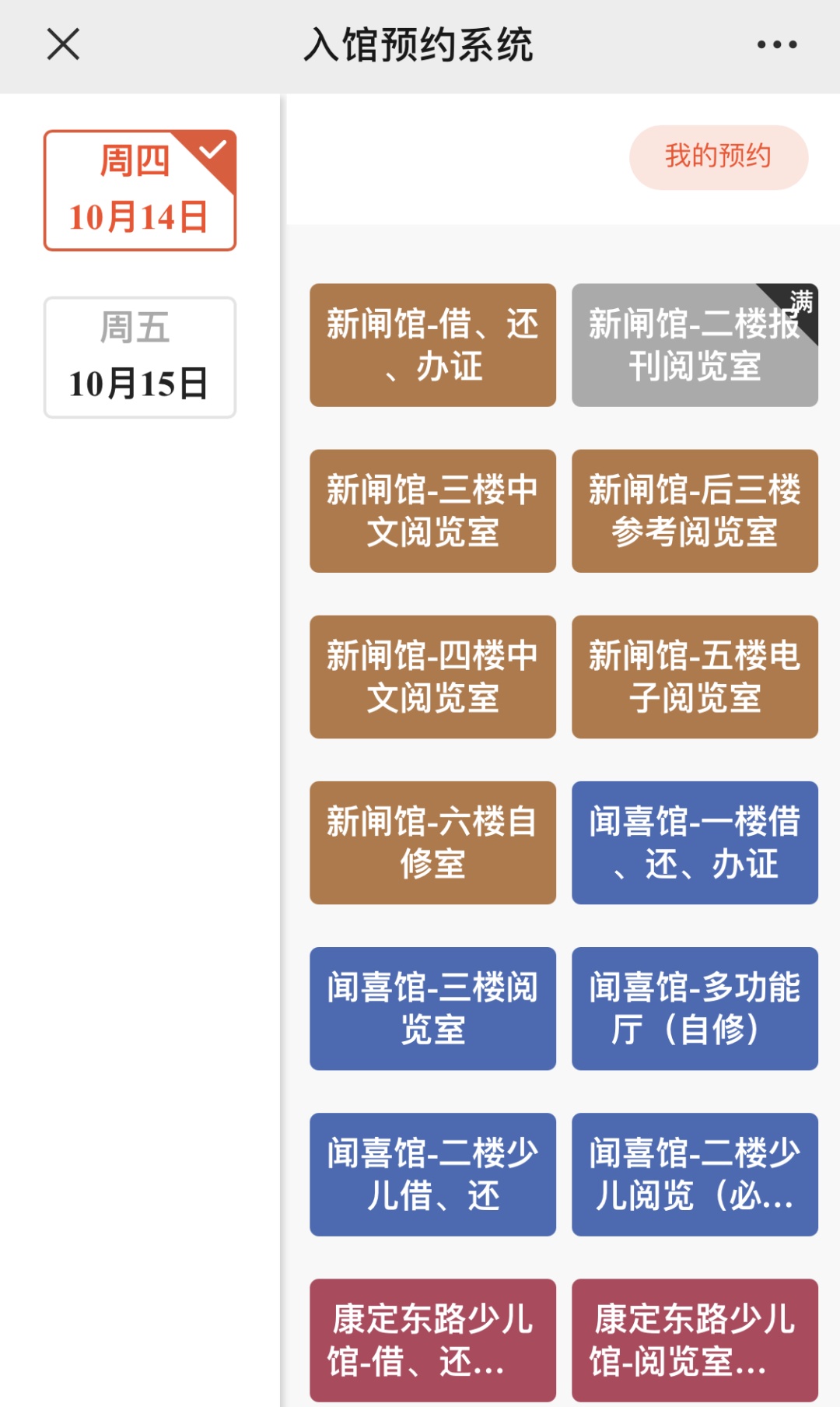Choose 康定东路少儿馆-阅览室

694,1339
